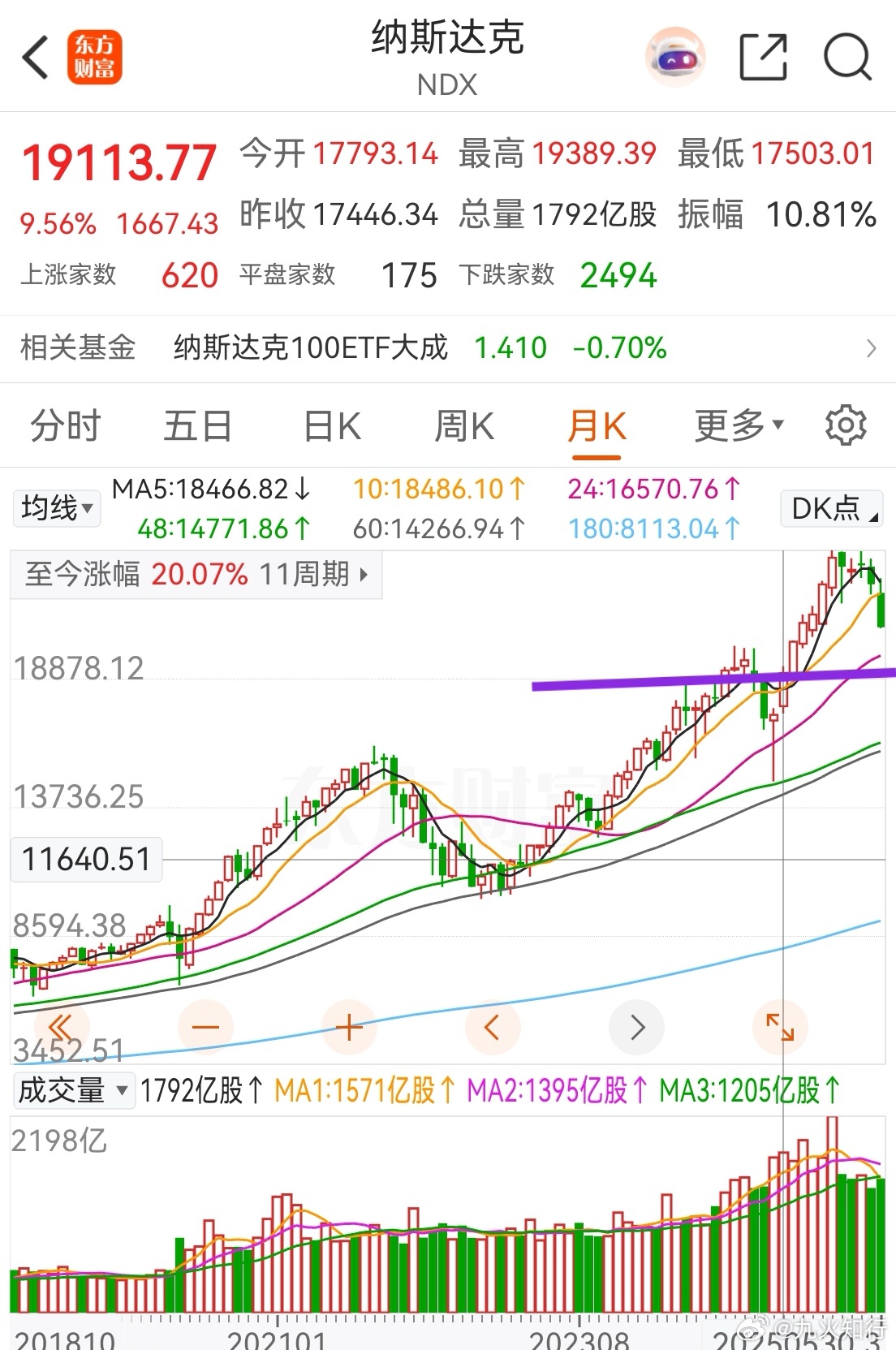Open the 均线 moving average dropdown

56,507
